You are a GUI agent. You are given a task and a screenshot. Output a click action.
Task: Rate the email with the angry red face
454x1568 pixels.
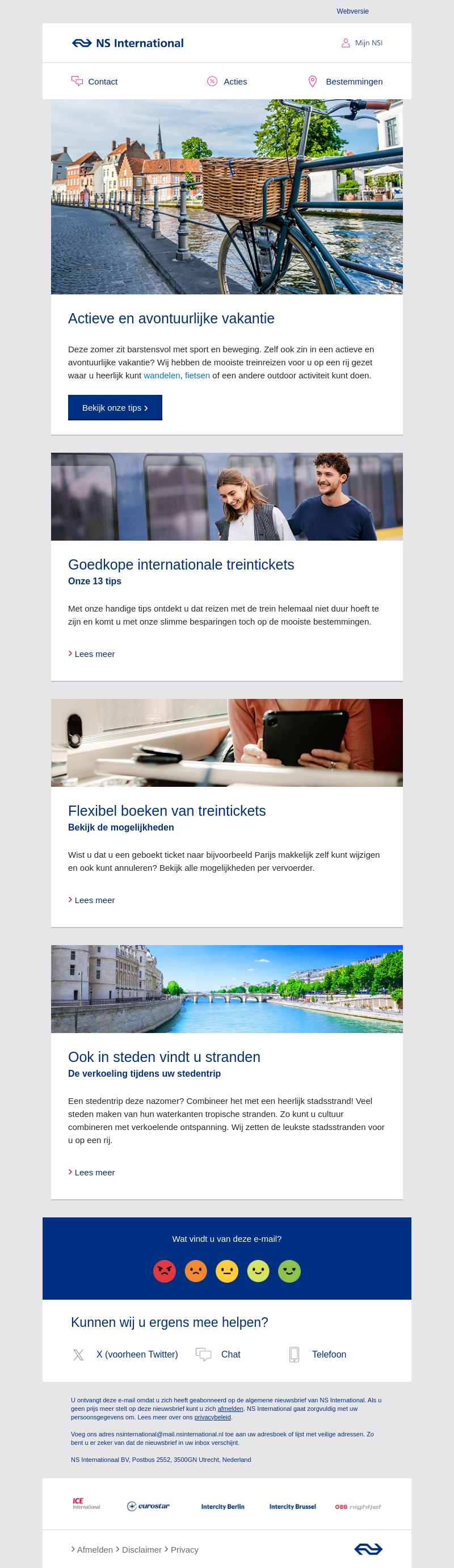click(x=165, y=1271)
